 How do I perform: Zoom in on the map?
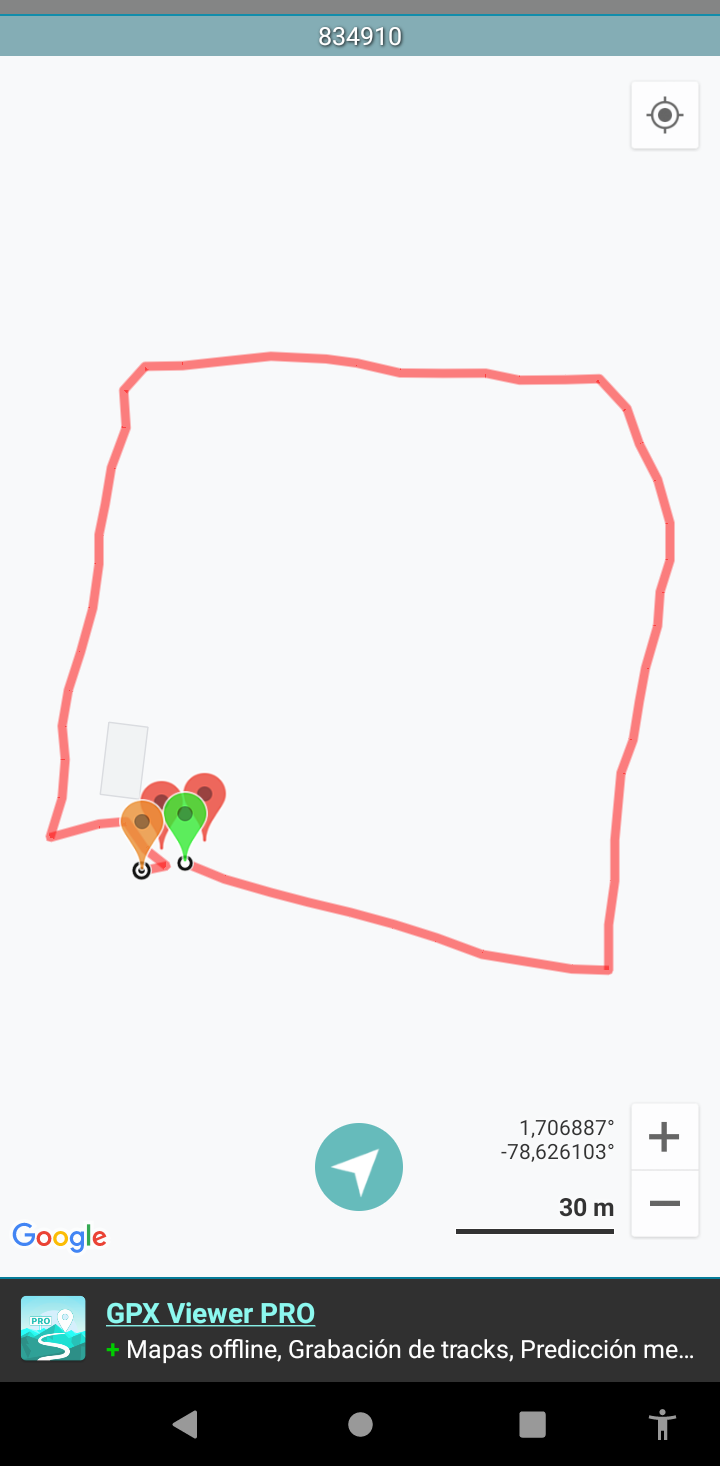(664, 1137)
